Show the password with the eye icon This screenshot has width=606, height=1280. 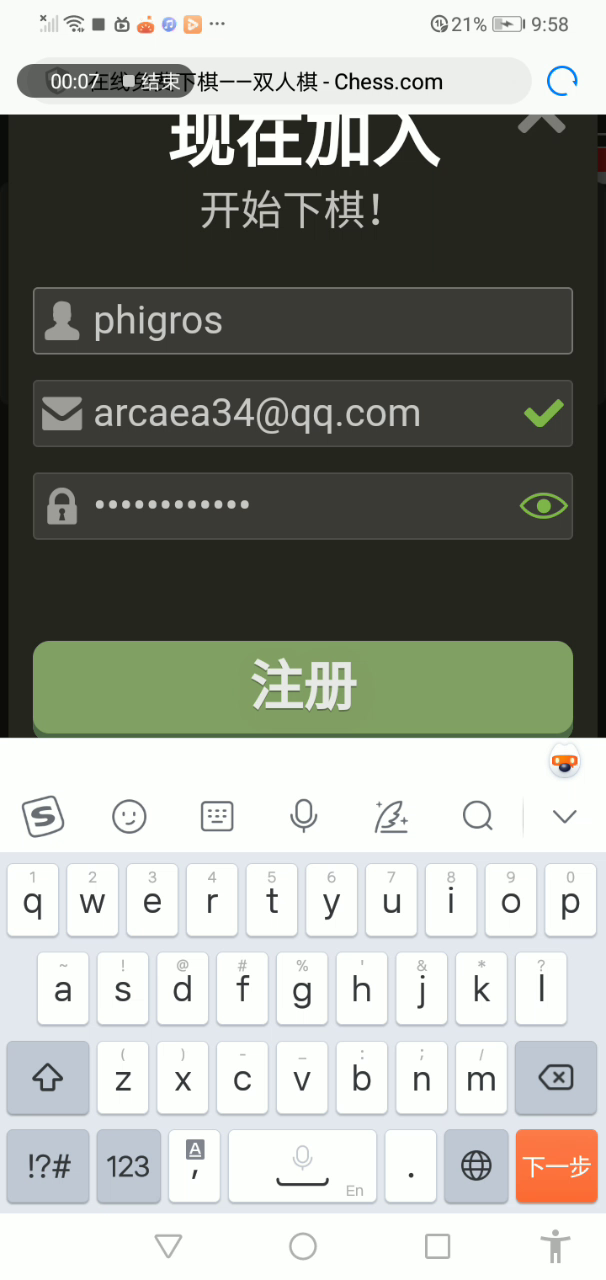(543, 506)
